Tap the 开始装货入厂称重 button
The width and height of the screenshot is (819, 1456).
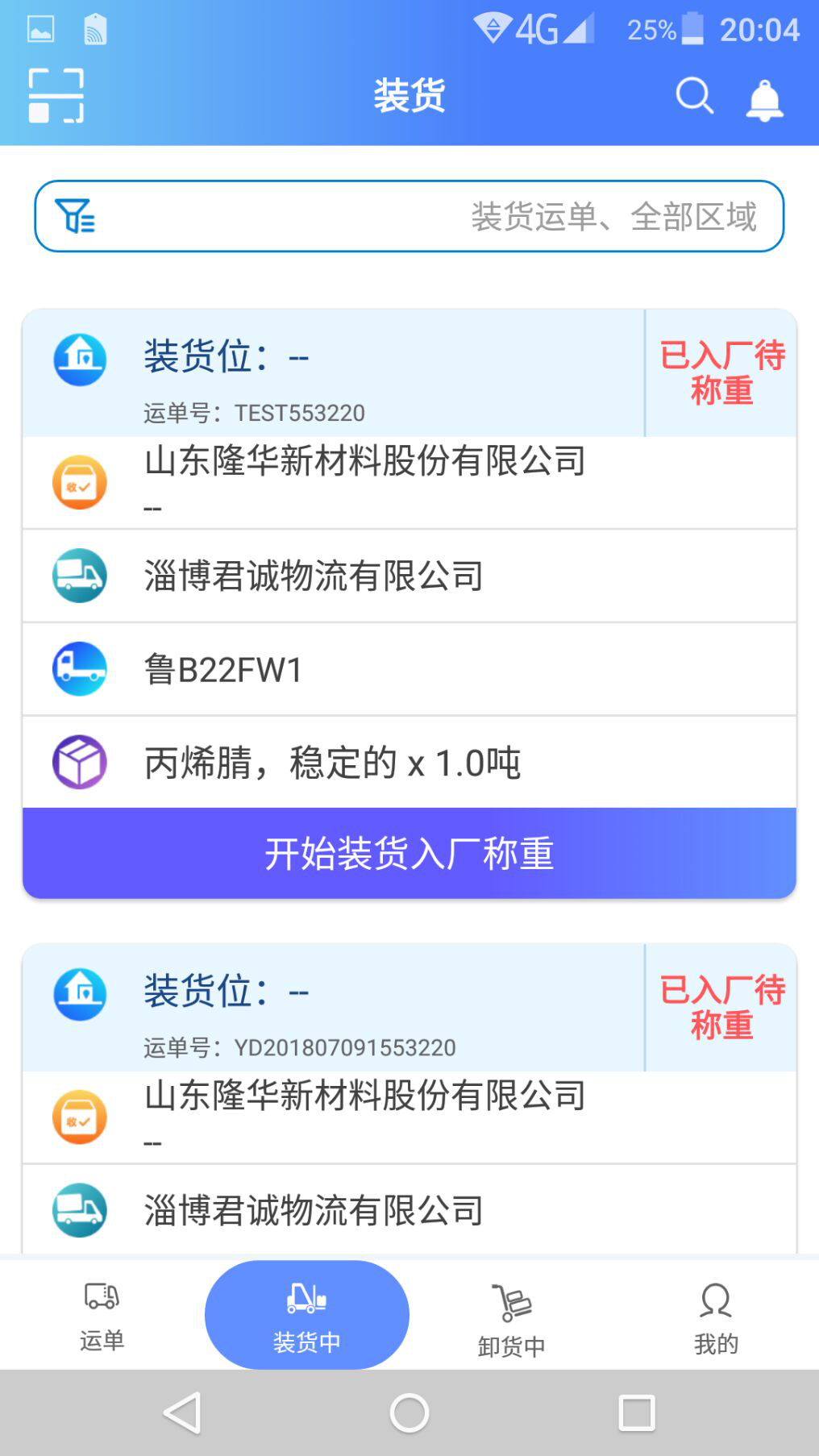(409, 853)
